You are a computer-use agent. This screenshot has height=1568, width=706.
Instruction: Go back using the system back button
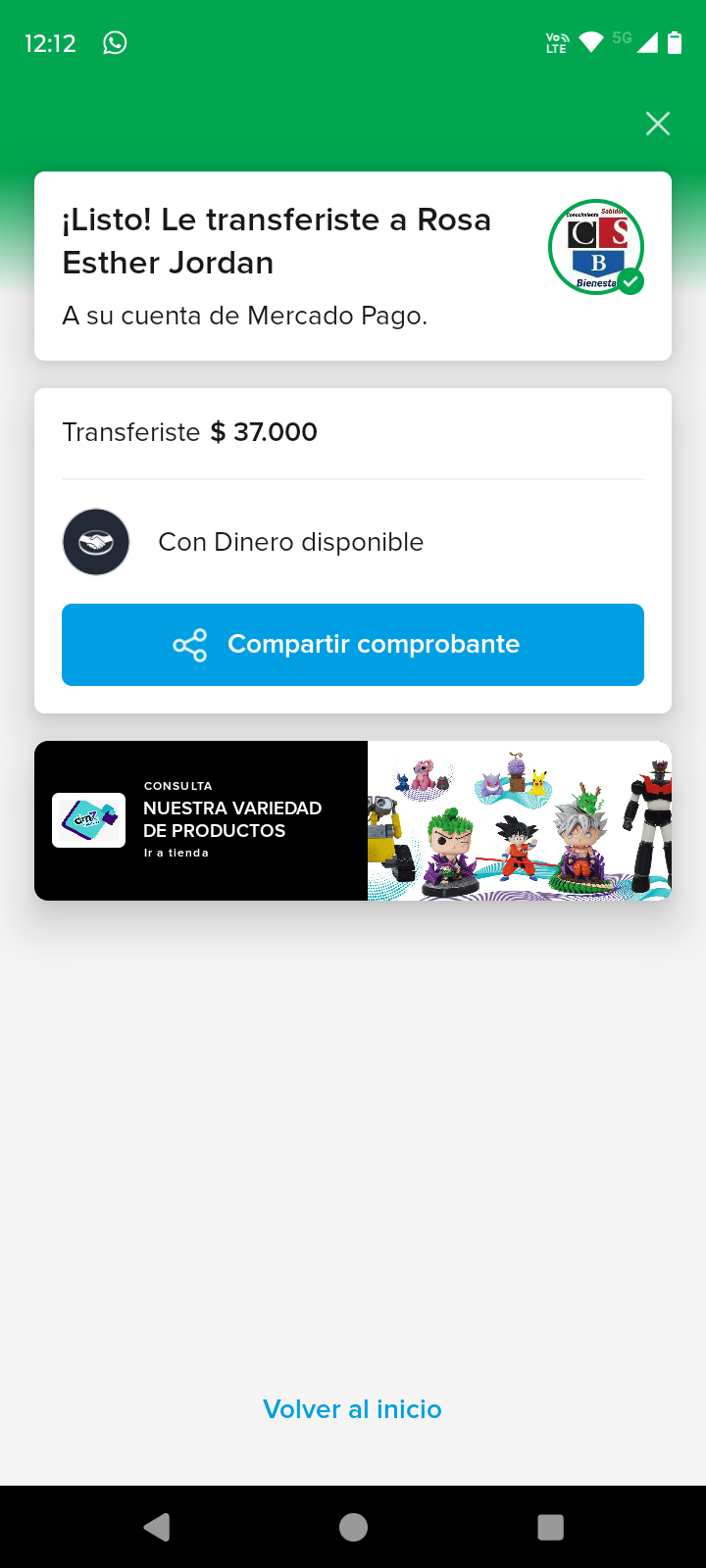[157, 1527]
